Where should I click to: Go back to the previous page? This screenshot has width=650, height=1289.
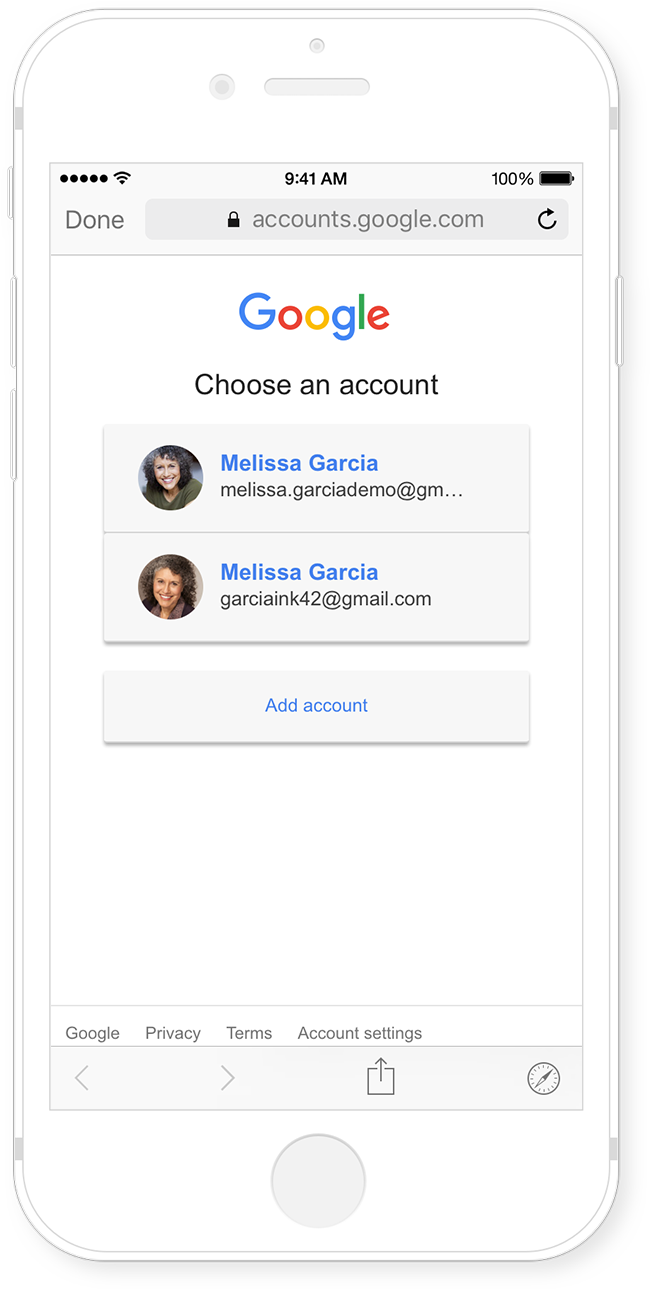tap(82, 1078)
